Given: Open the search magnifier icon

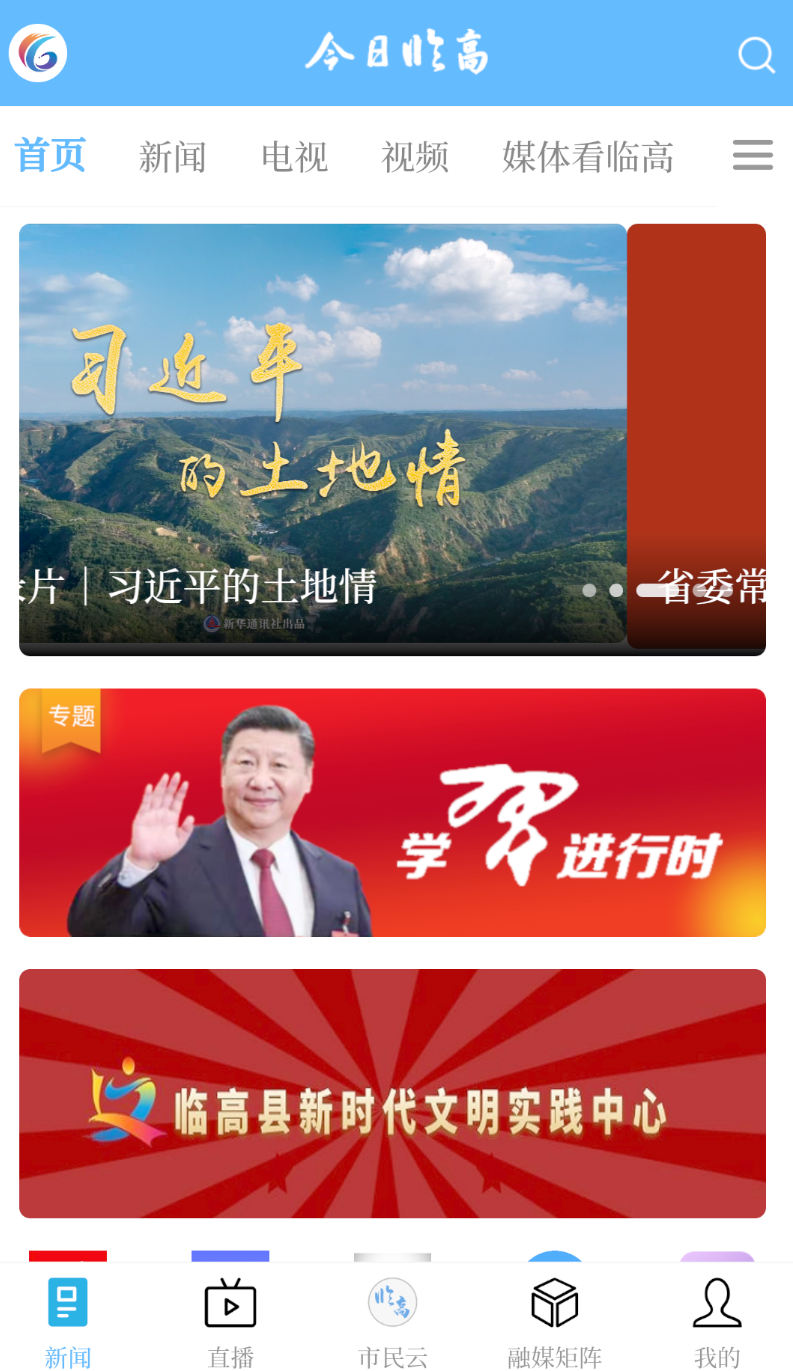Looking at the screenshot, I should point(756,54).
